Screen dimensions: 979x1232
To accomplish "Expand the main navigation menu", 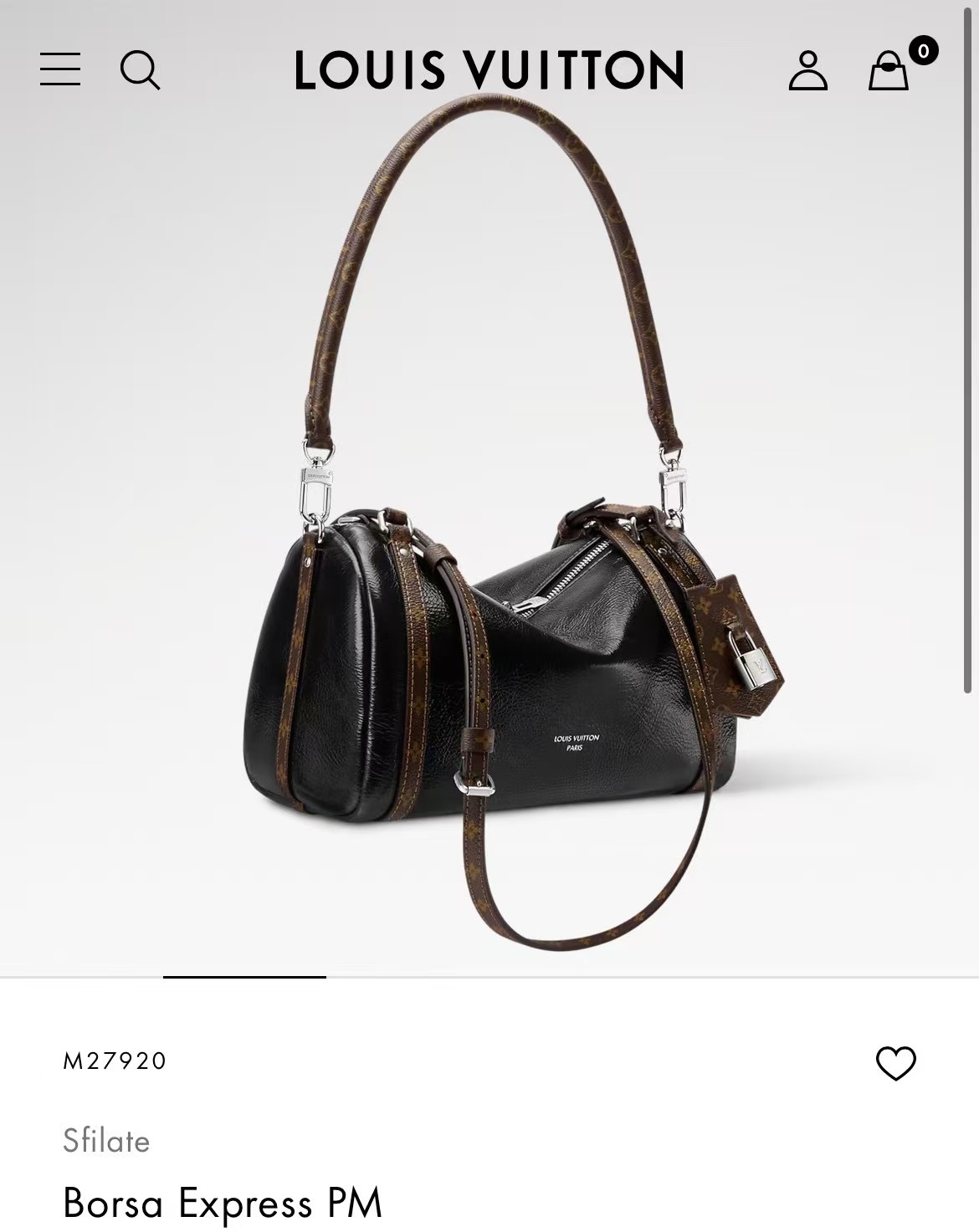I will pos(59,71).
